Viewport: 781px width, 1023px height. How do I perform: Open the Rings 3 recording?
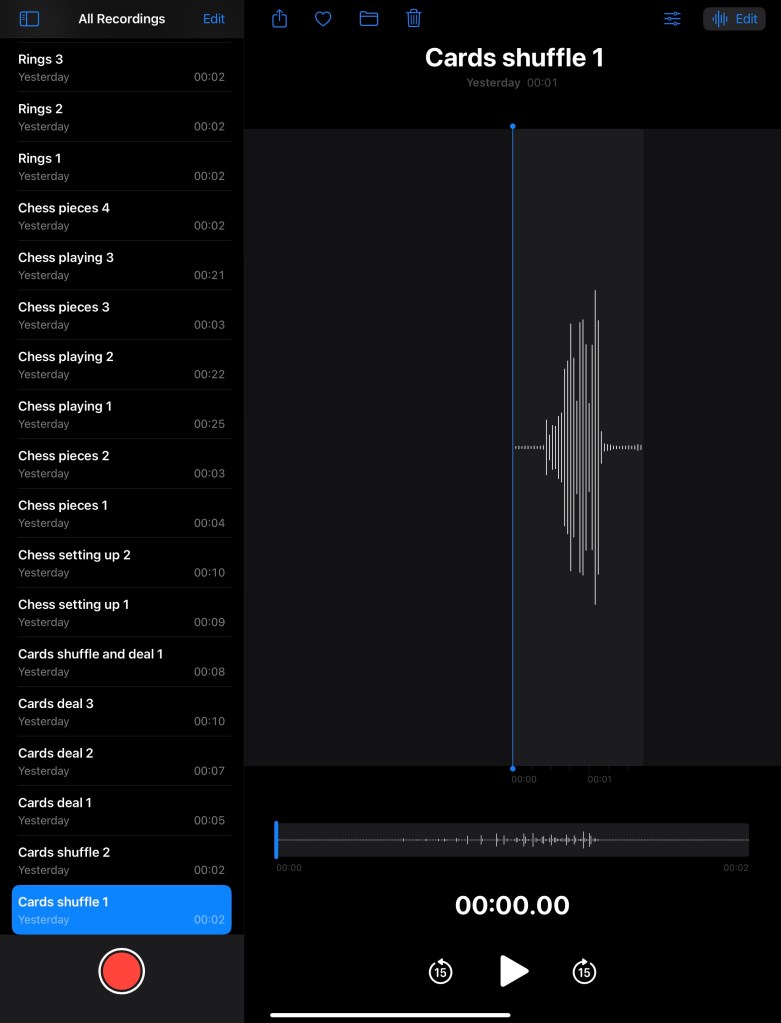pyautogui.click(x=121, y=68)
